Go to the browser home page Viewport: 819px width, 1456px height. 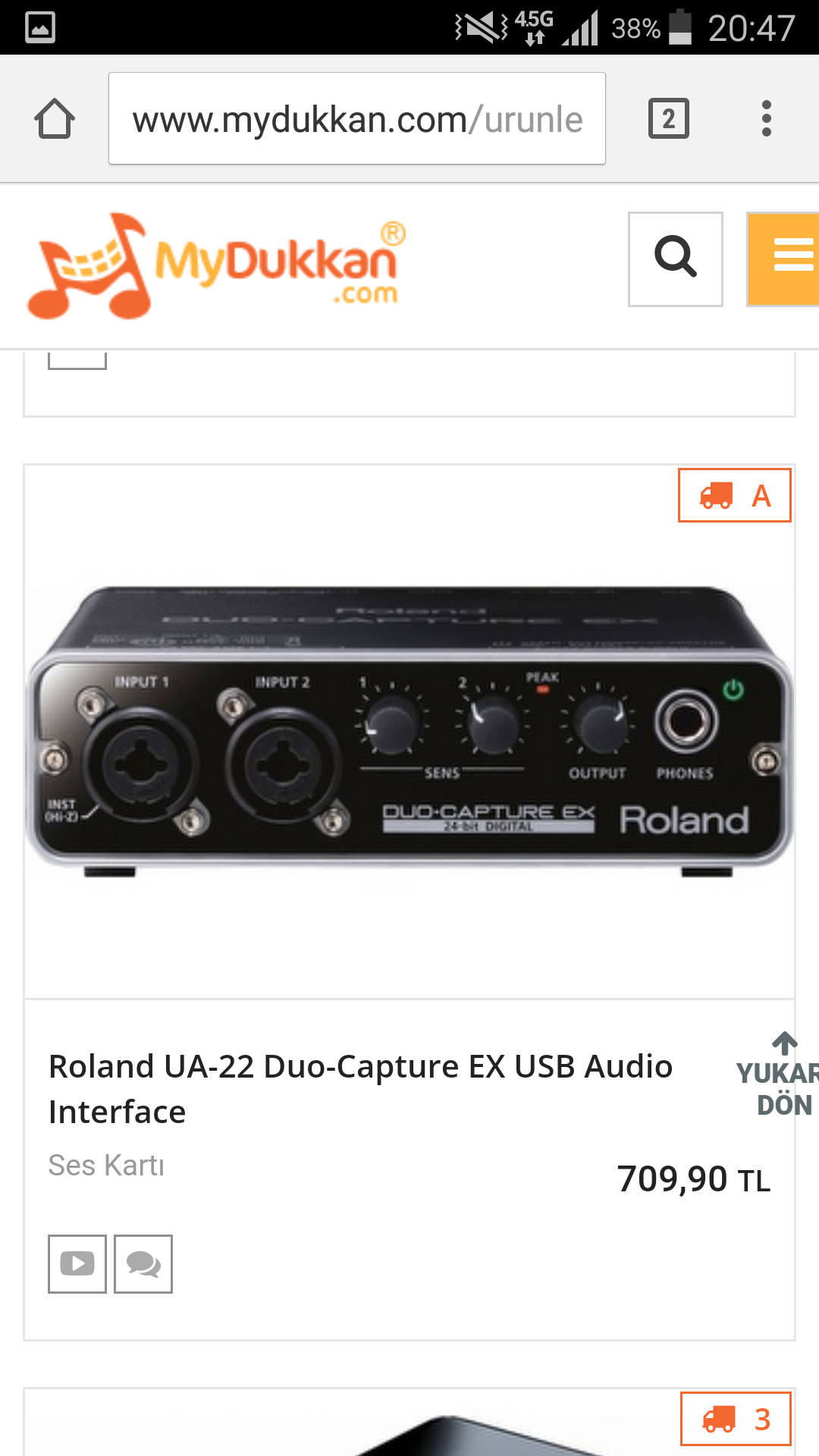55,119
